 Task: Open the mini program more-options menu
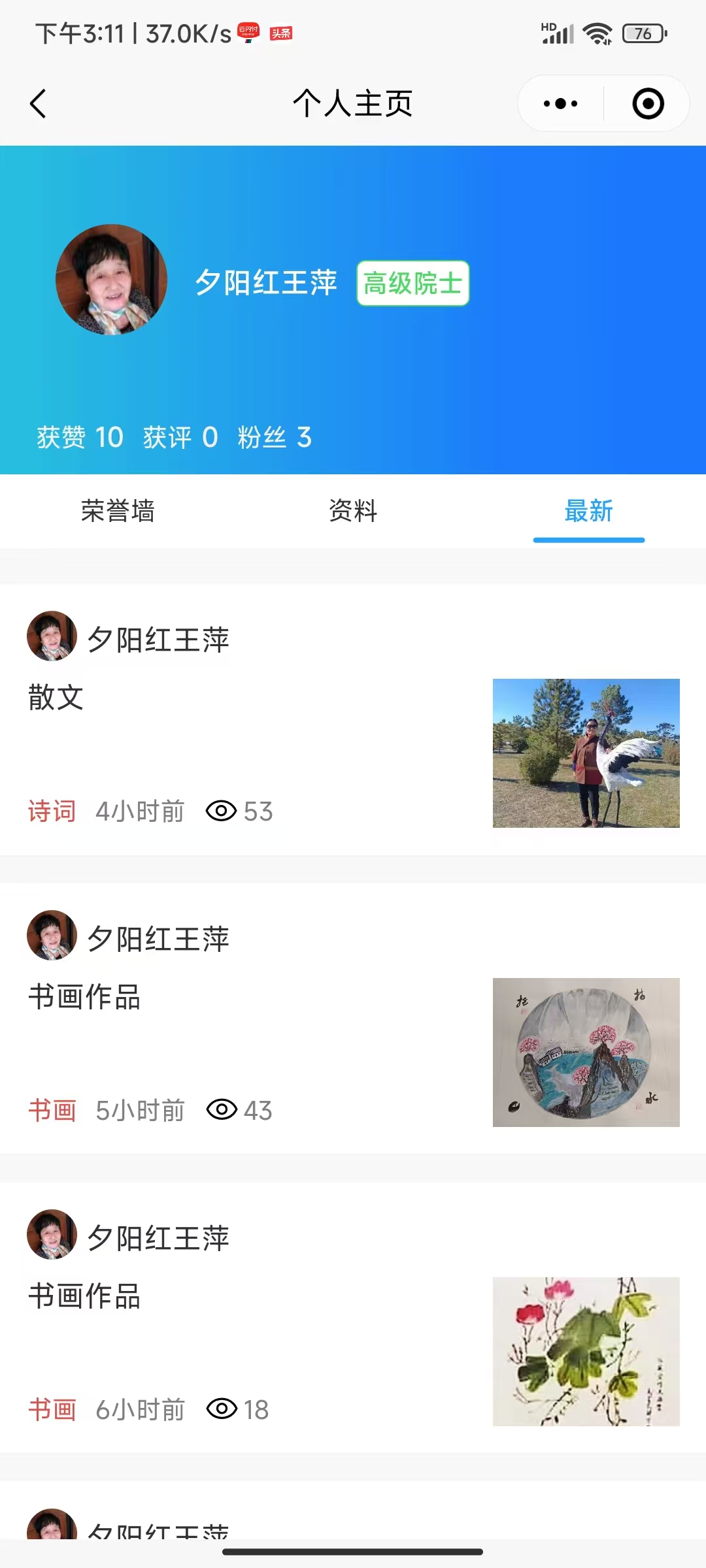[x=561, y=104]
